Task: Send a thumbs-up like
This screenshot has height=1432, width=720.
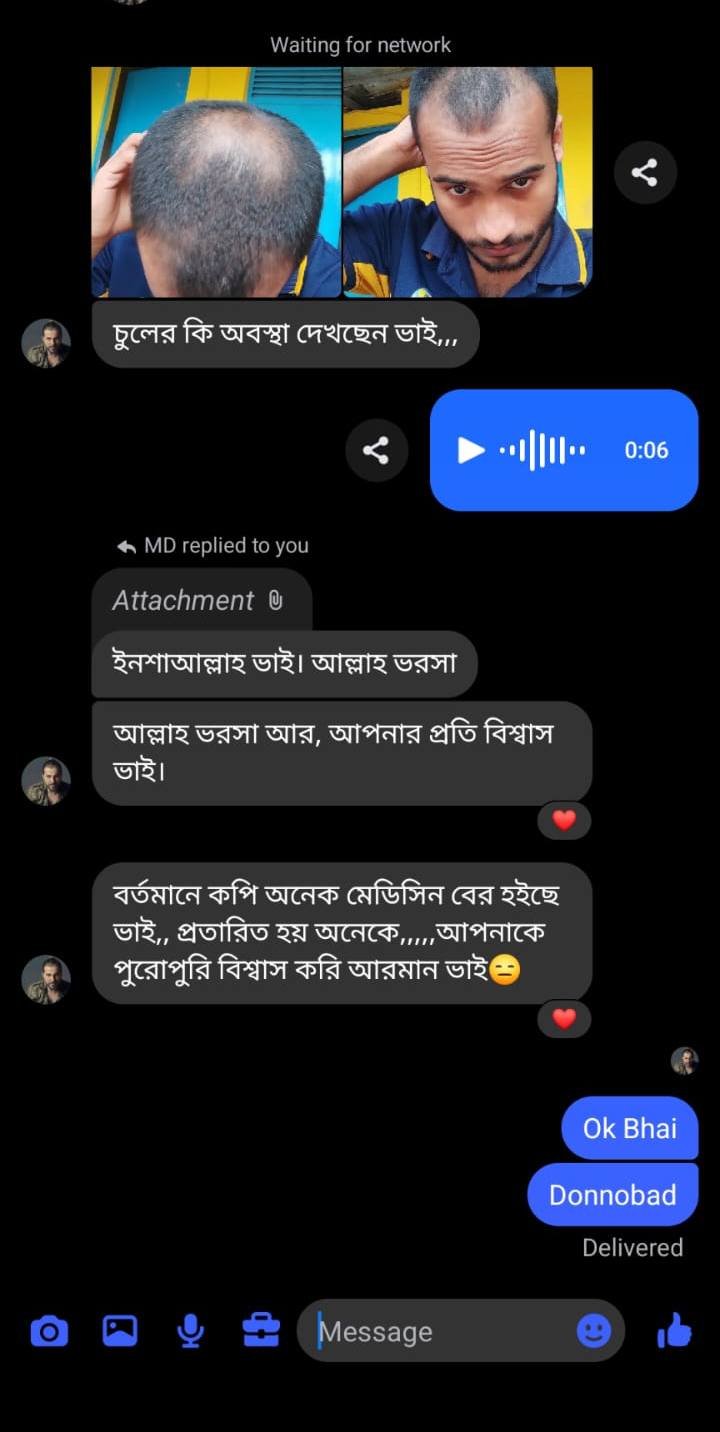Action: [x=674, y=1331]
